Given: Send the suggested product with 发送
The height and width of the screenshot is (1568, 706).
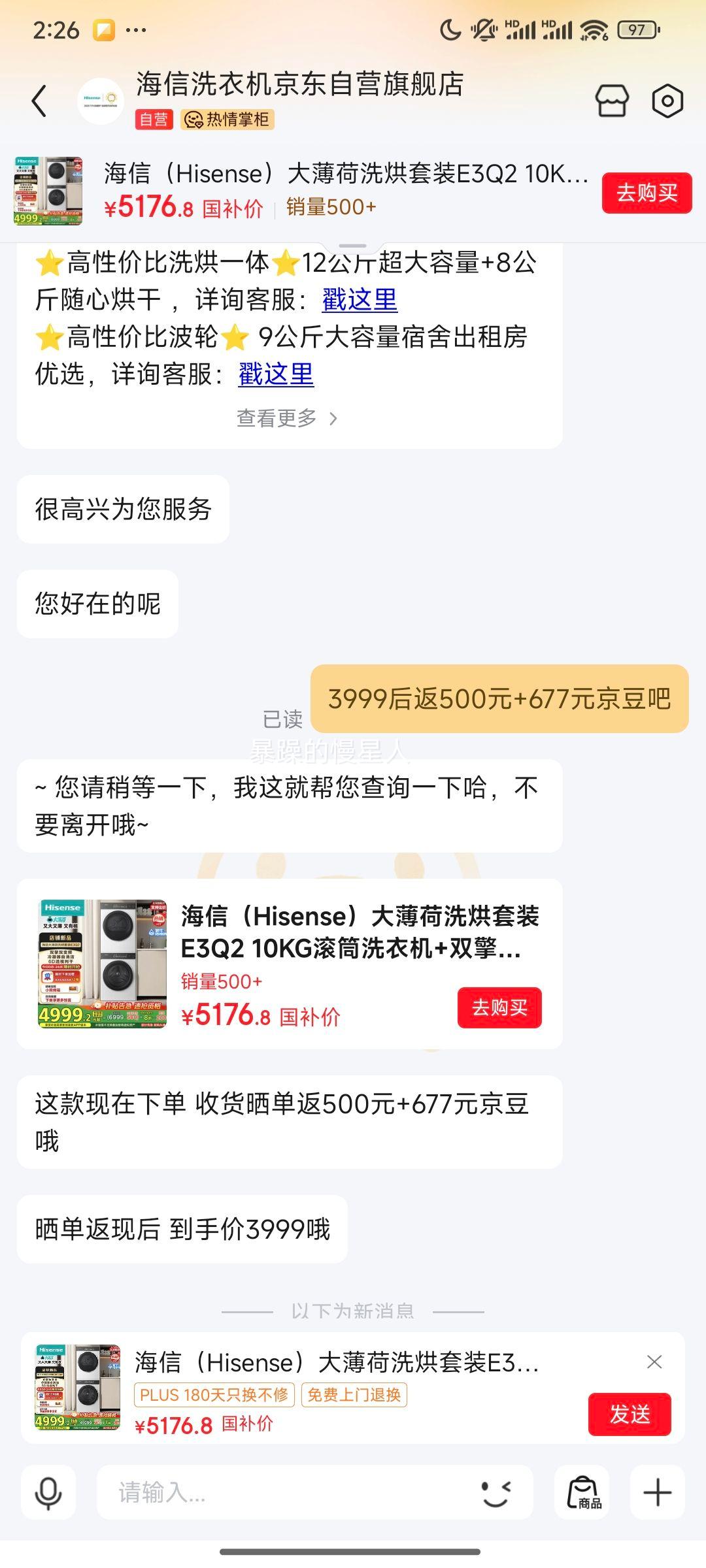Looking at the screenshot, I should [x=630, y=1414].
